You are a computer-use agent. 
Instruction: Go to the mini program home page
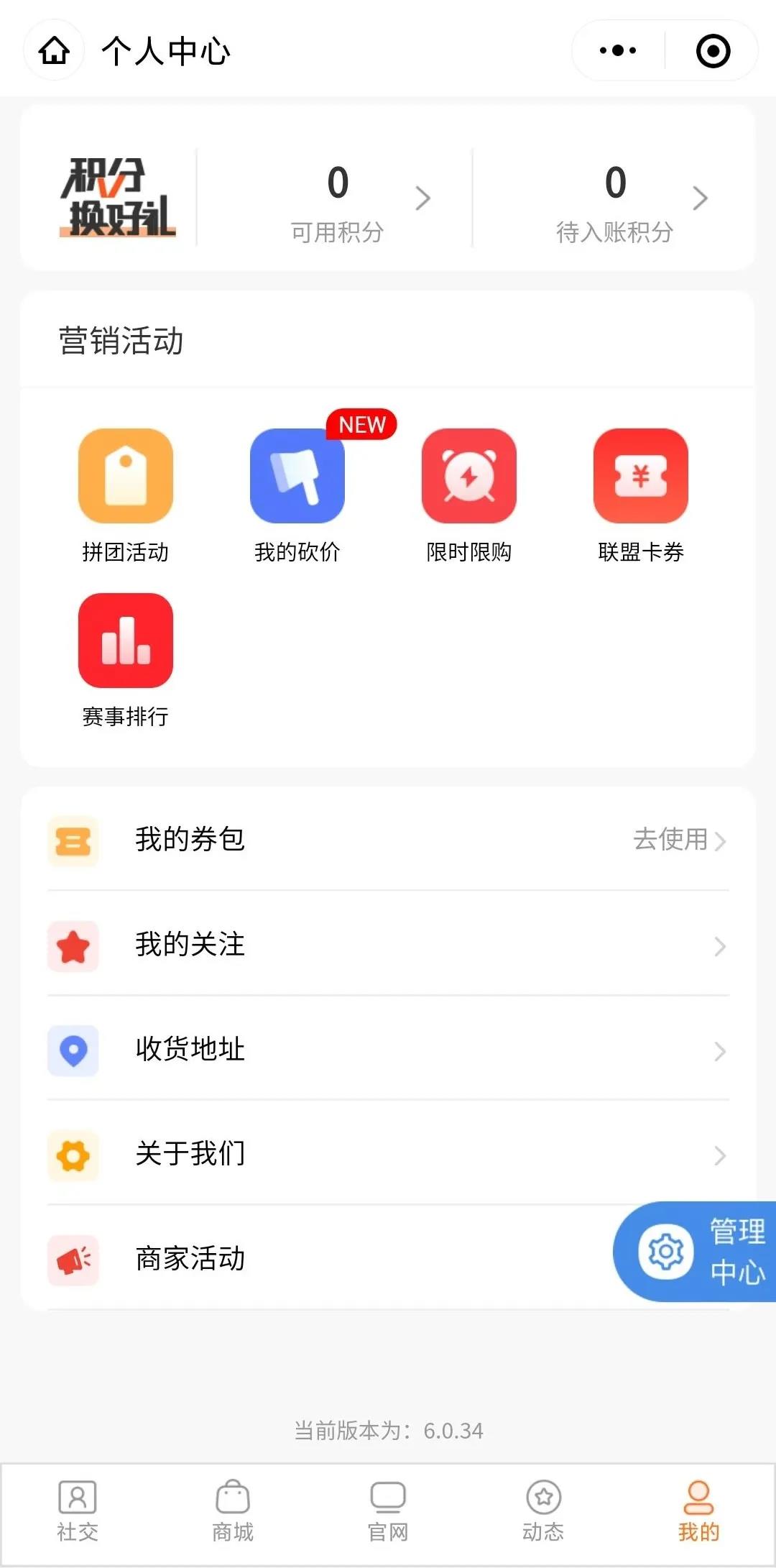pyautogui.click(x=54, y=51)
